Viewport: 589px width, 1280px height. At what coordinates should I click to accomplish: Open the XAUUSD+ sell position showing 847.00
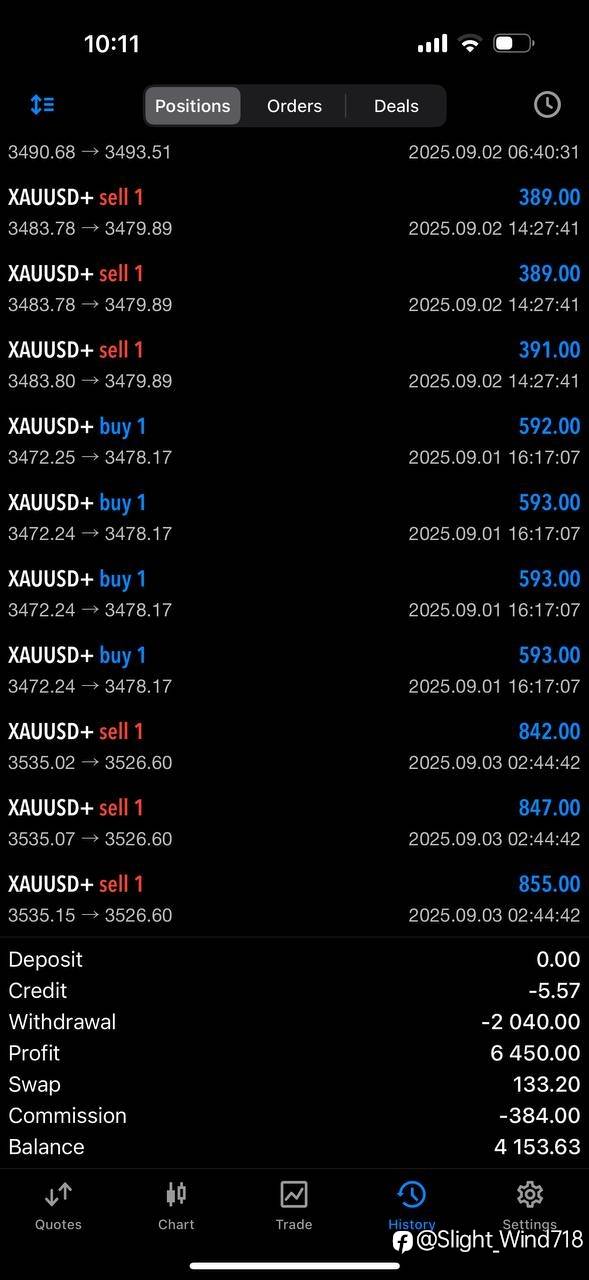coord(294,822)
